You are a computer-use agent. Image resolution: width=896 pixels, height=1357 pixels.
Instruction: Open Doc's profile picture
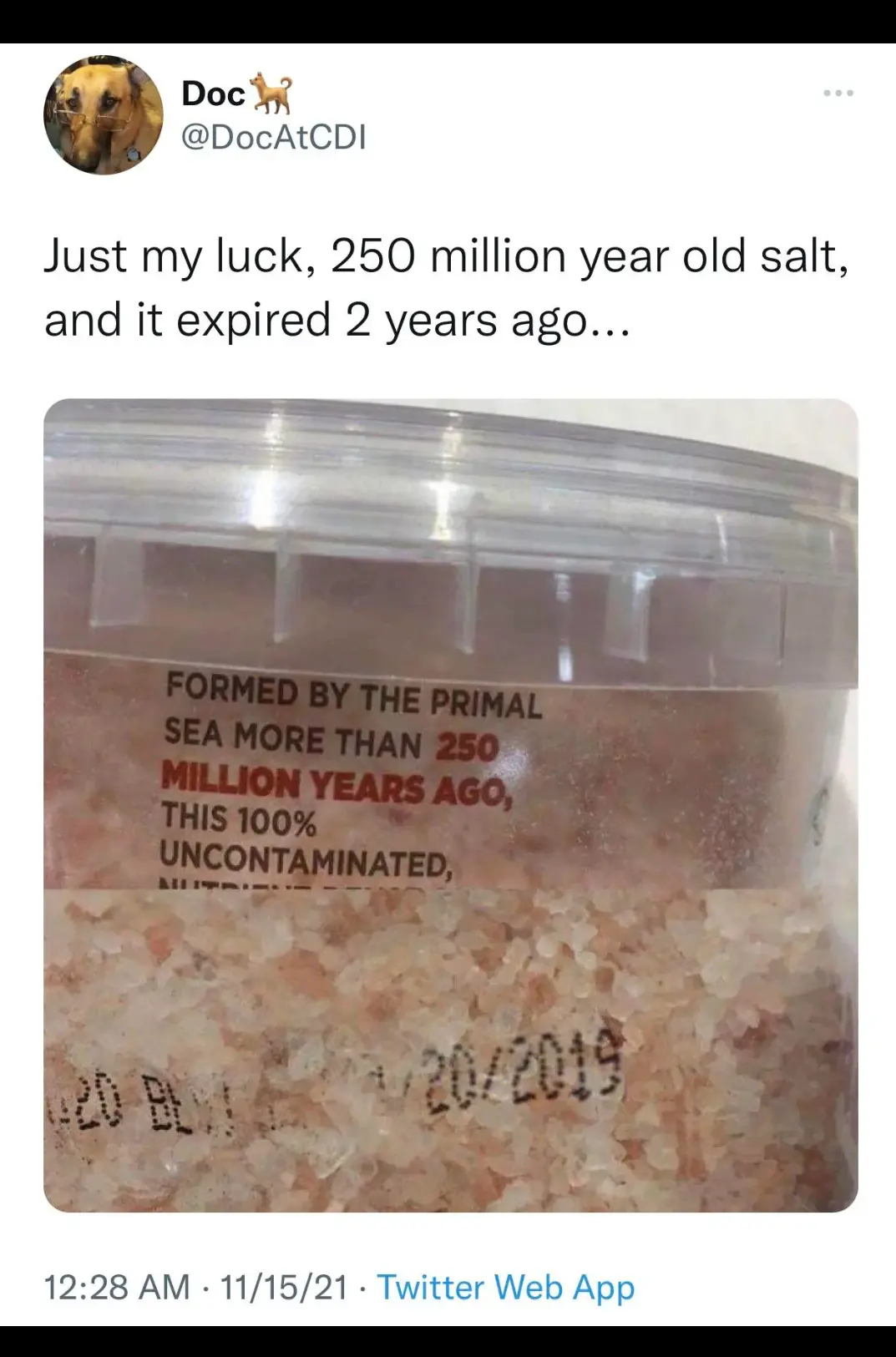[x=104, y=115]
